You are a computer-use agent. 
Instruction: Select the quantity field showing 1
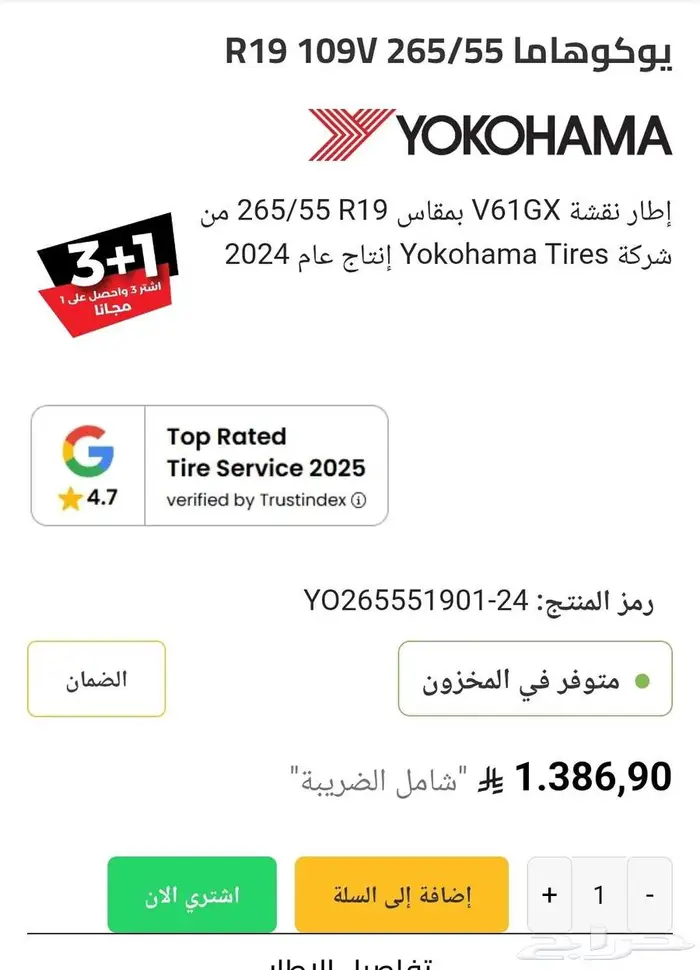point(600,894)
